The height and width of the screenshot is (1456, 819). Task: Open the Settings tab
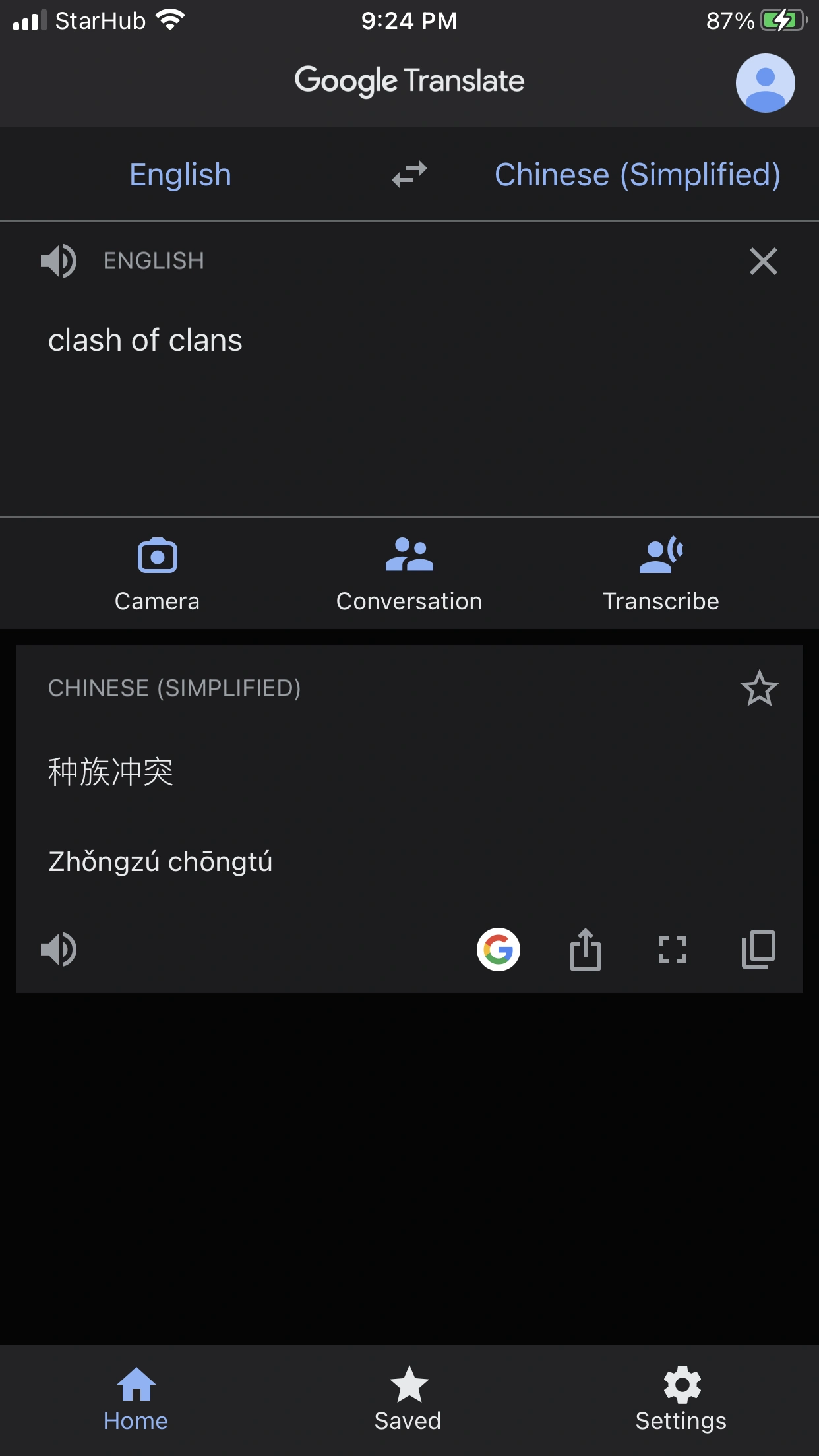coord(681,1398)
